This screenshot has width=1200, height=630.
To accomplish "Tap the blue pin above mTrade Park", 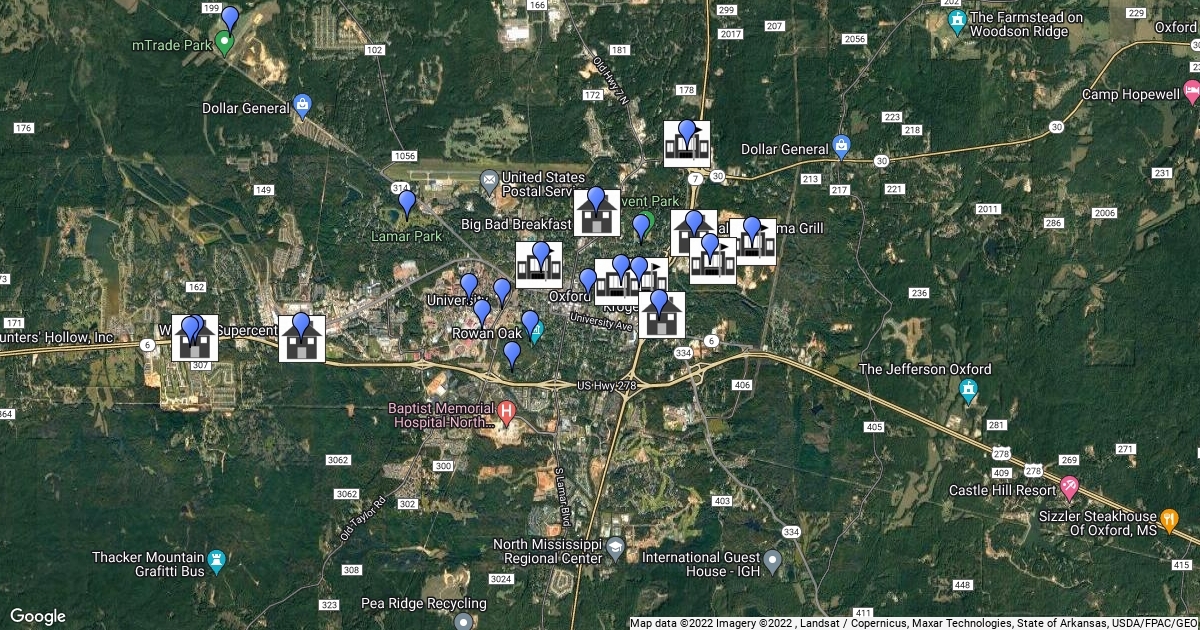I will coord(230,18).
